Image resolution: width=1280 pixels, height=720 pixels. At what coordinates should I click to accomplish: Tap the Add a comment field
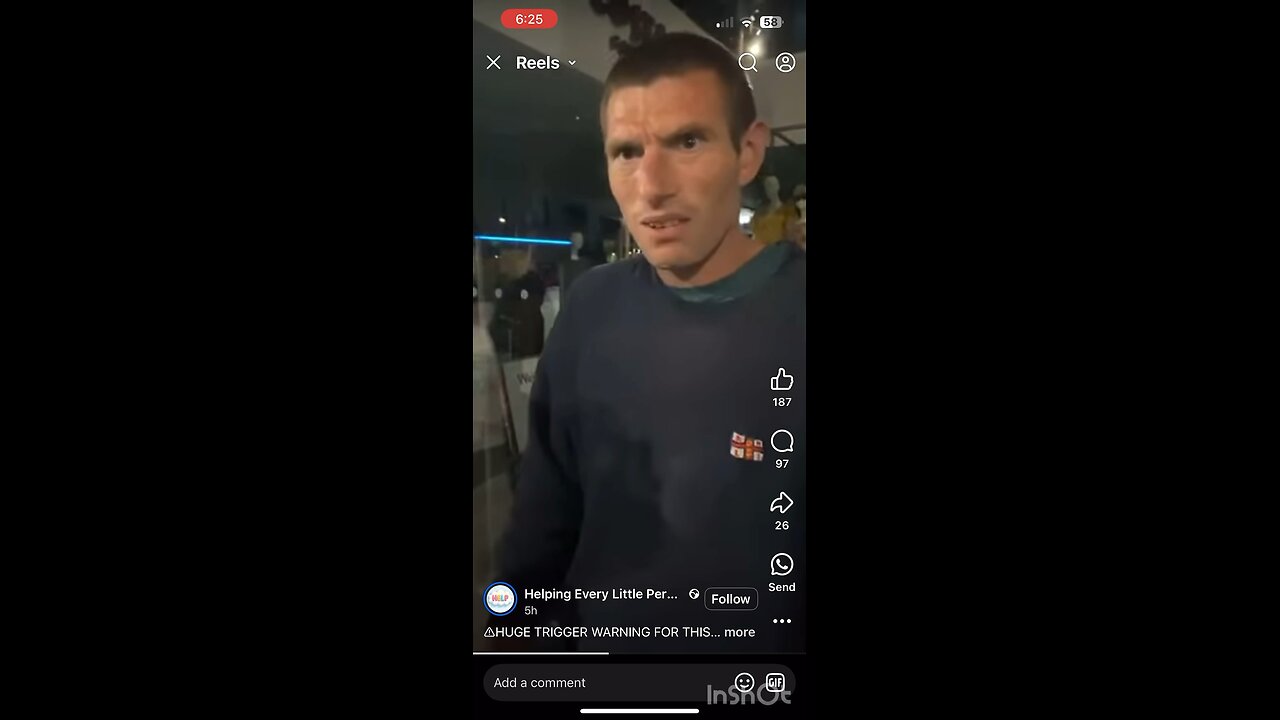(600, 682)
